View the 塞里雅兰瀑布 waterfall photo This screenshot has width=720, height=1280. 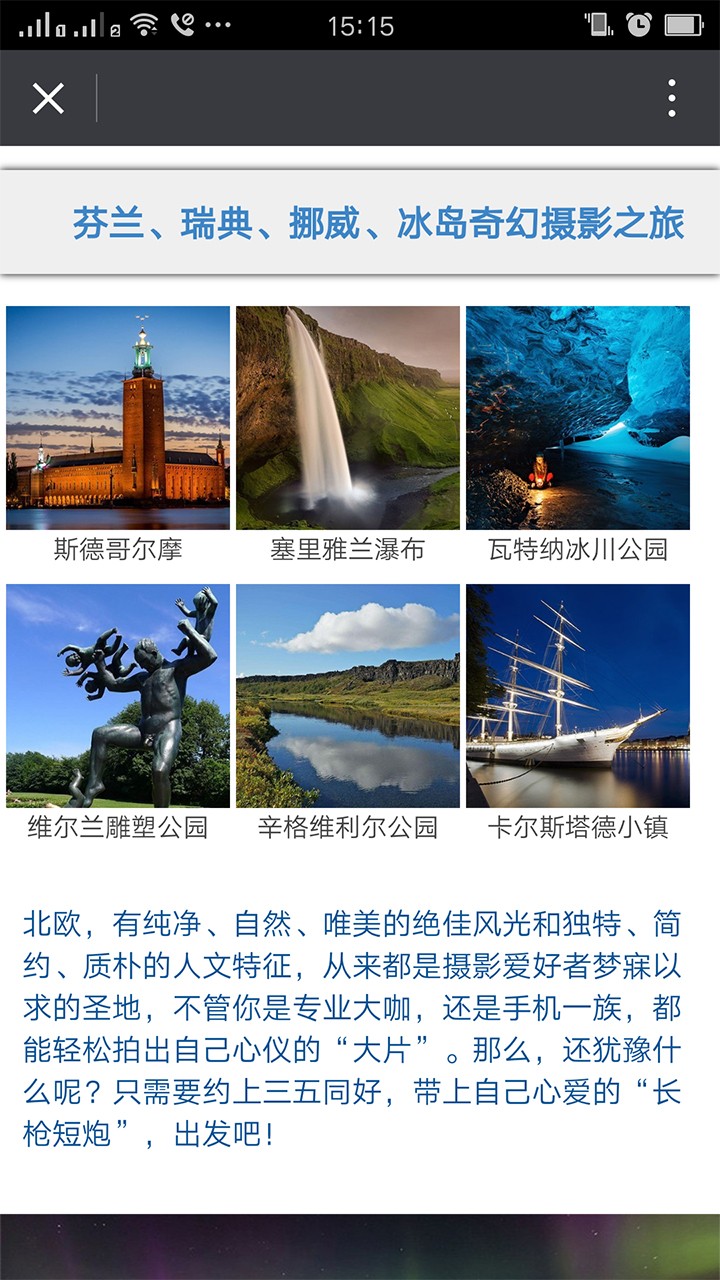[348, 418]
